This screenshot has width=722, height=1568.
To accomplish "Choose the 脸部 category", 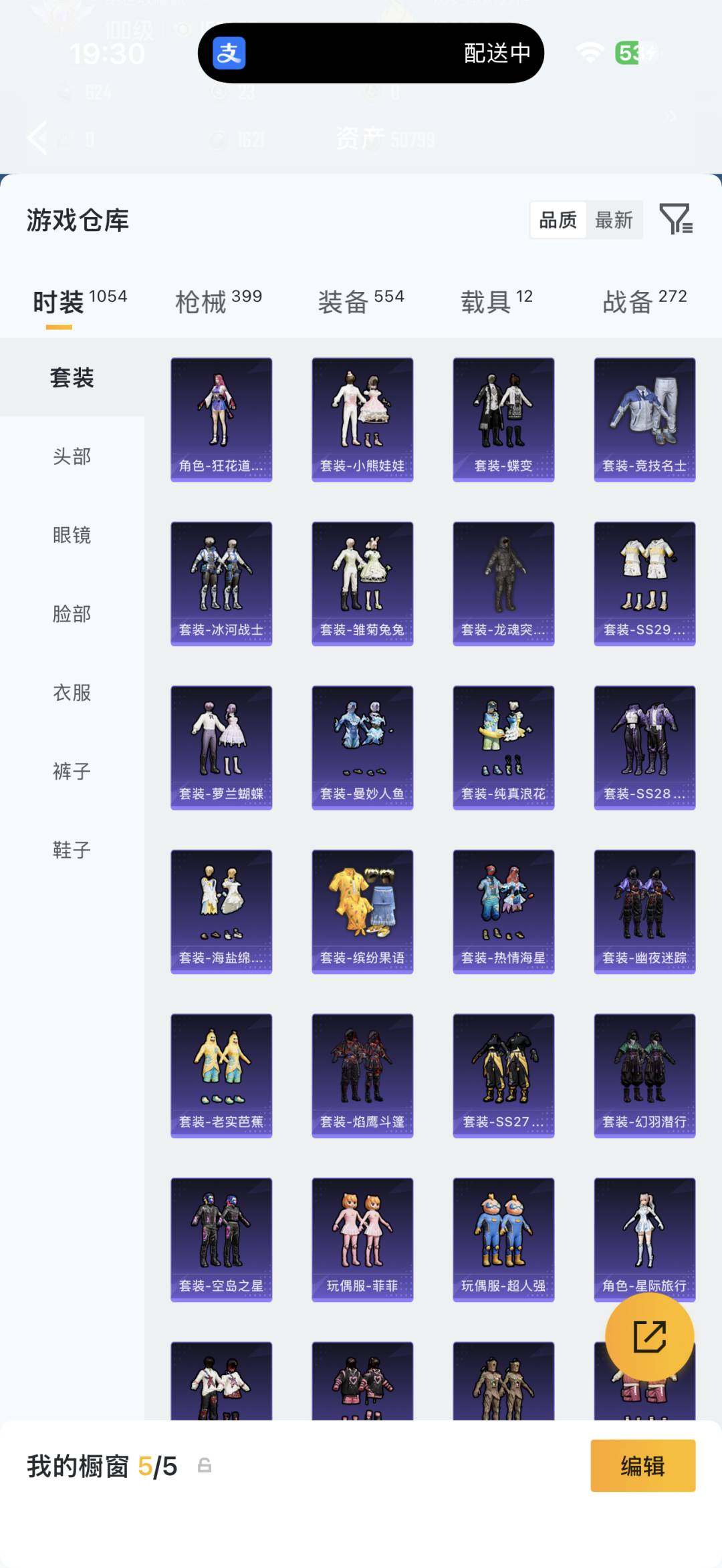I will tap(72, 614).
